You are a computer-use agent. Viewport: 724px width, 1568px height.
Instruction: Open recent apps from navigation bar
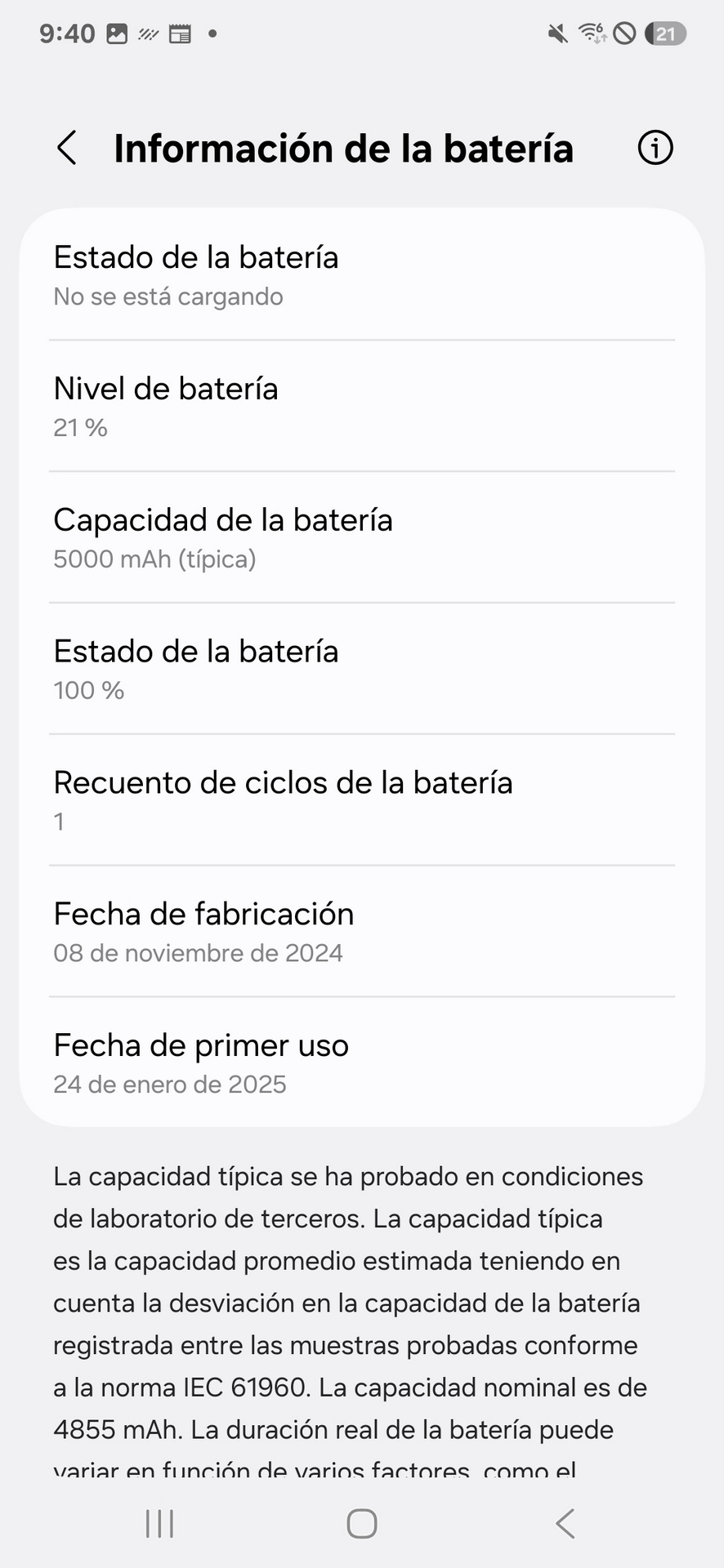(x=159, y=1523)
